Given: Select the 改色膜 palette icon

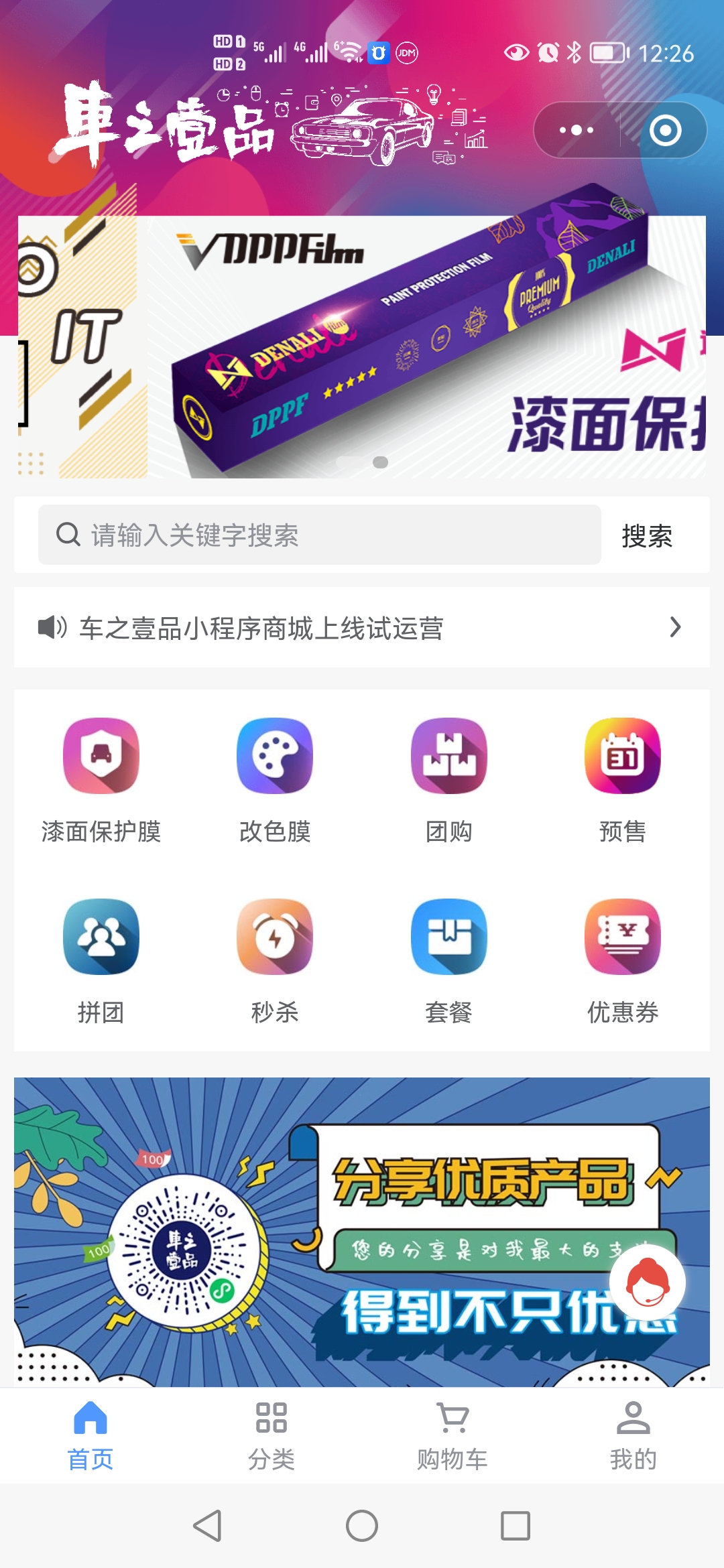Looking at the screenshot, I should [x=274, y=756].
